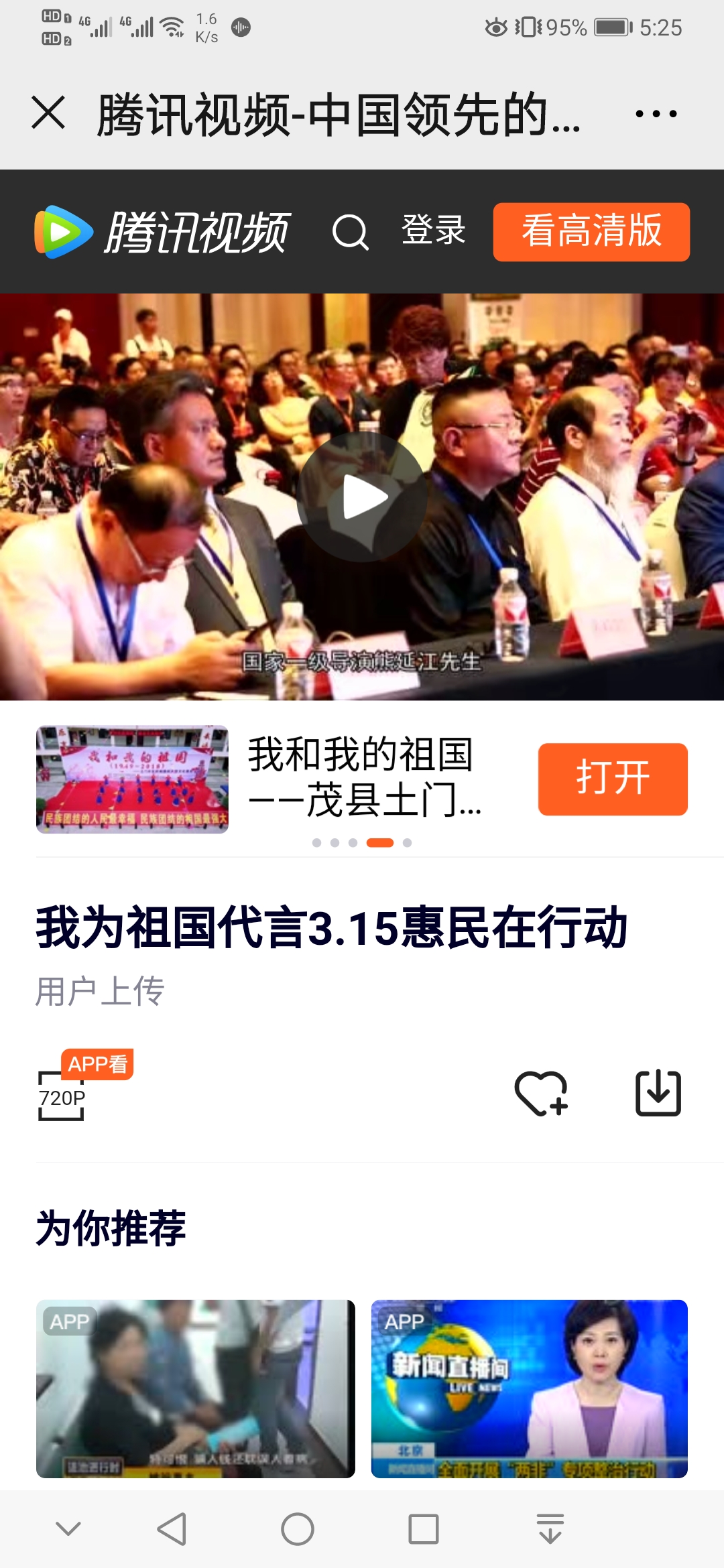The height and width of the screenshot is (1568, 724).
Task: Close the Tencent Video web page
Action: 48,113
